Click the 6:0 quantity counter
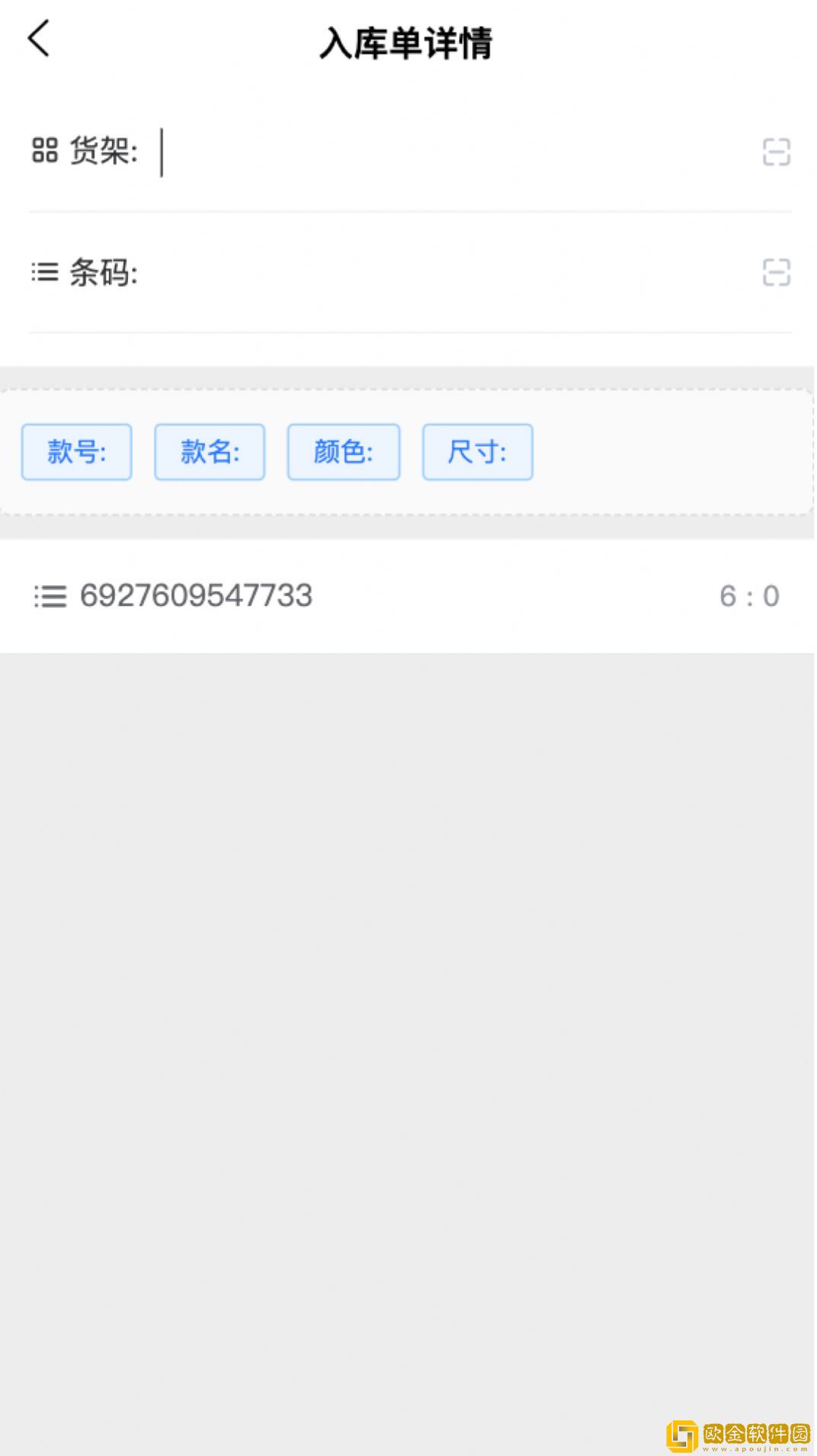Screen dimensions: 817x1456 click(750, 597)
